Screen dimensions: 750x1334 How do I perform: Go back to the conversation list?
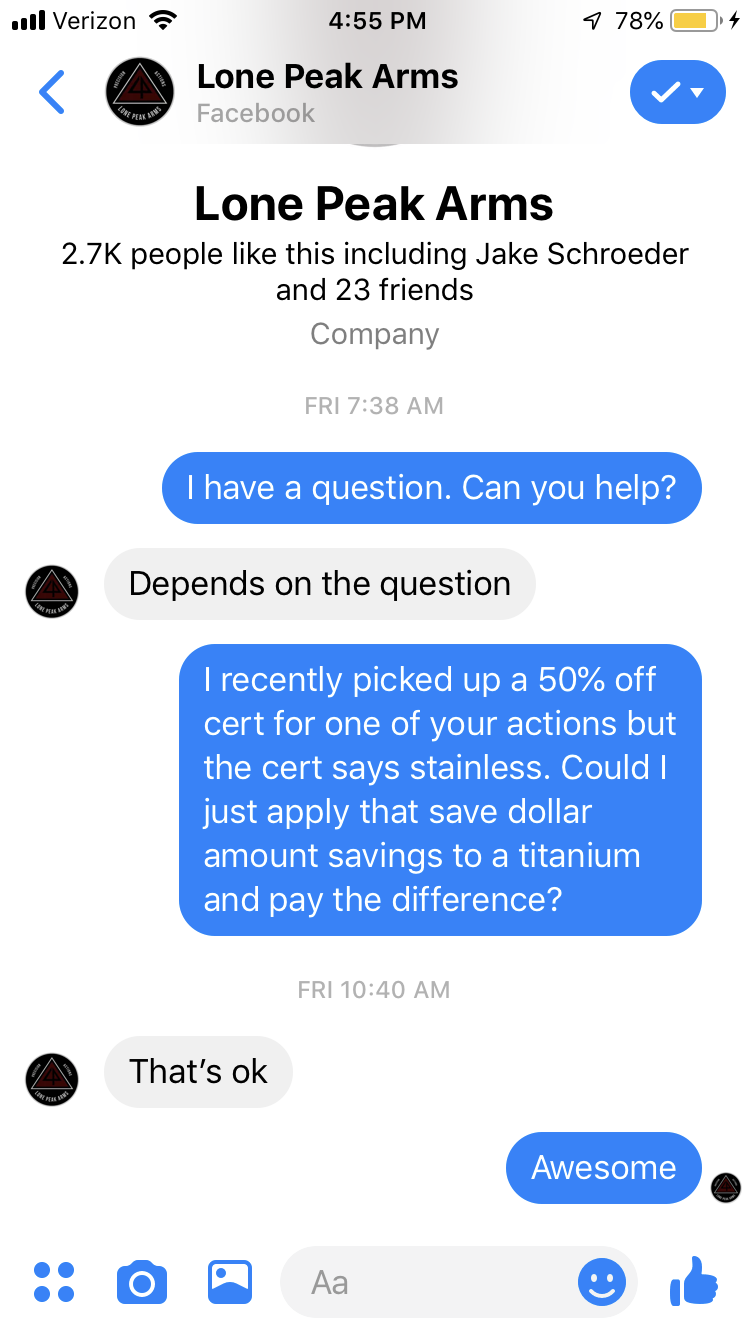point(51,92)
